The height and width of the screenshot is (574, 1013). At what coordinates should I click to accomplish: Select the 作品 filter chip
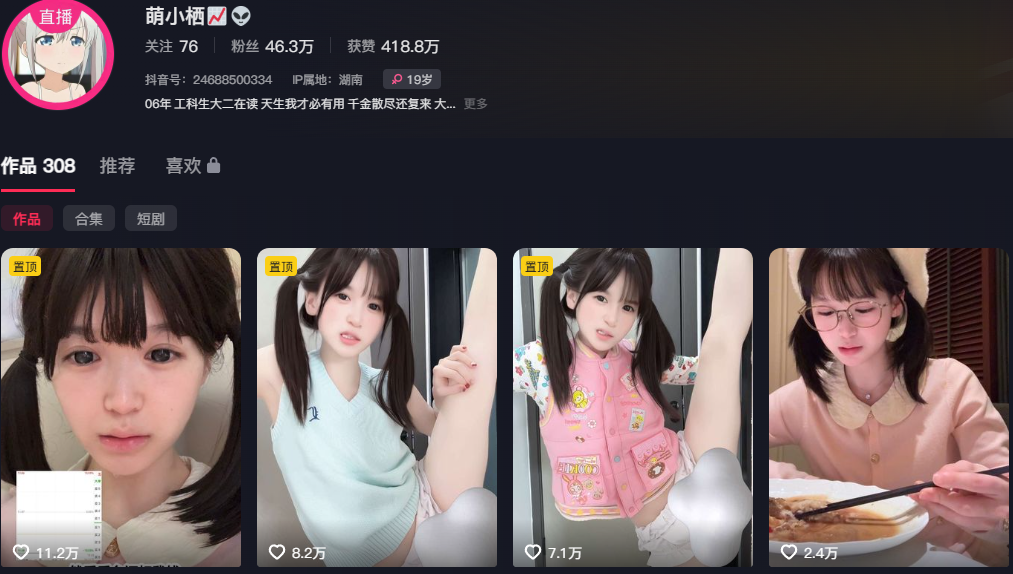pos(27,219)
